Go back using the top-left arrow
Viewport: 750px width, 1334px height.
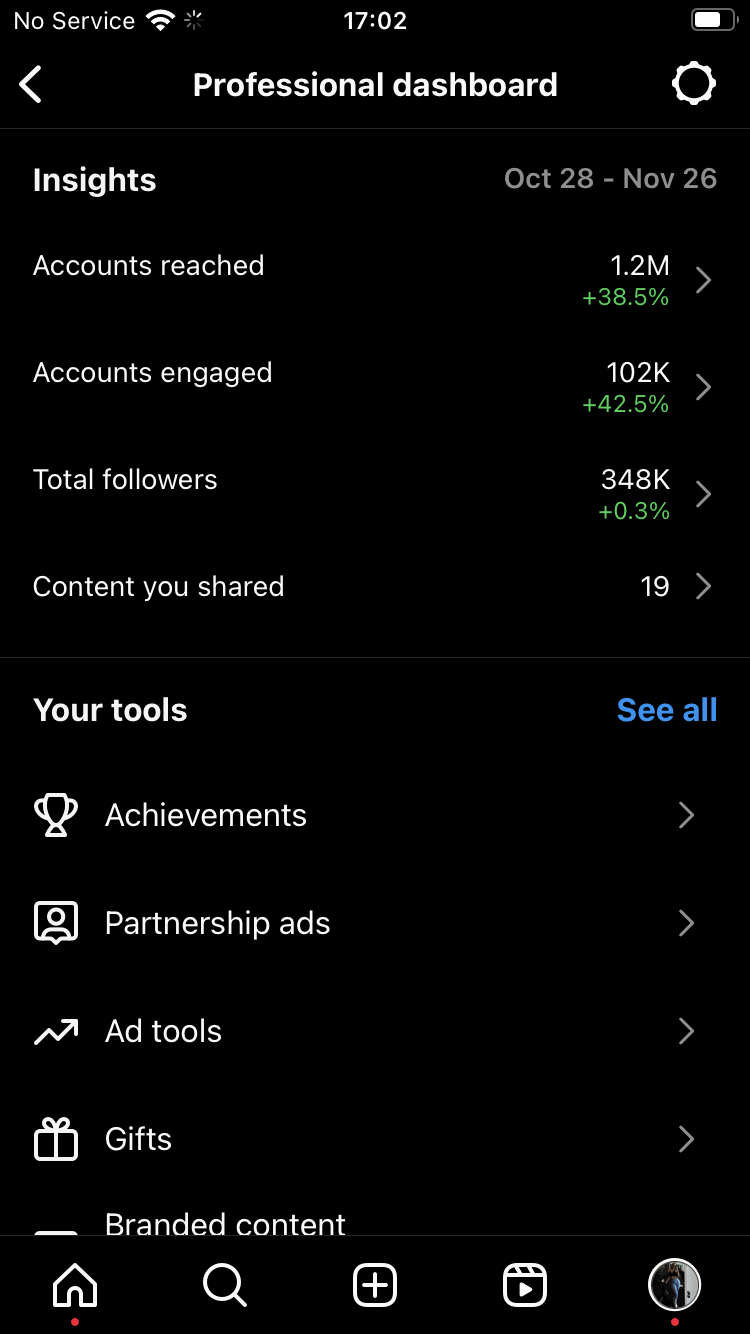pyautogui.click(x=31, y=85)
